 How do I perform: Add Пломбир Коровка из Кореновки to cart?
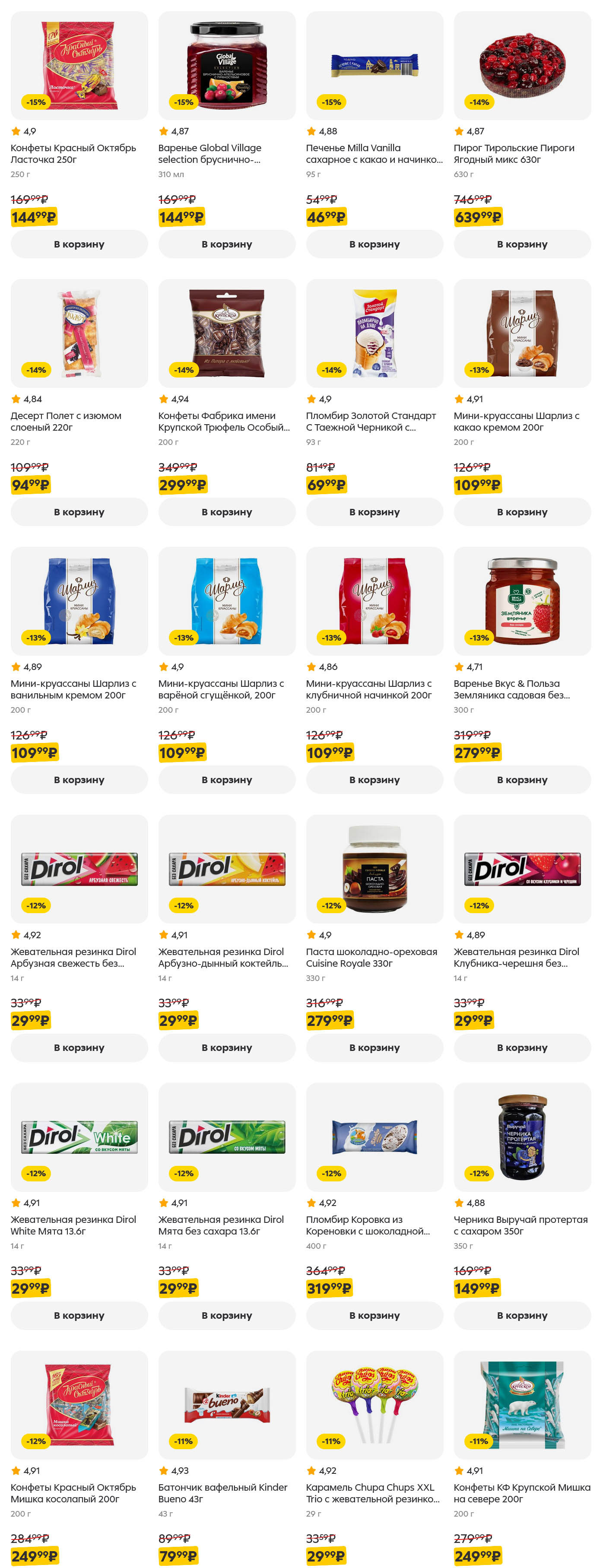(x=374, y=1315)
